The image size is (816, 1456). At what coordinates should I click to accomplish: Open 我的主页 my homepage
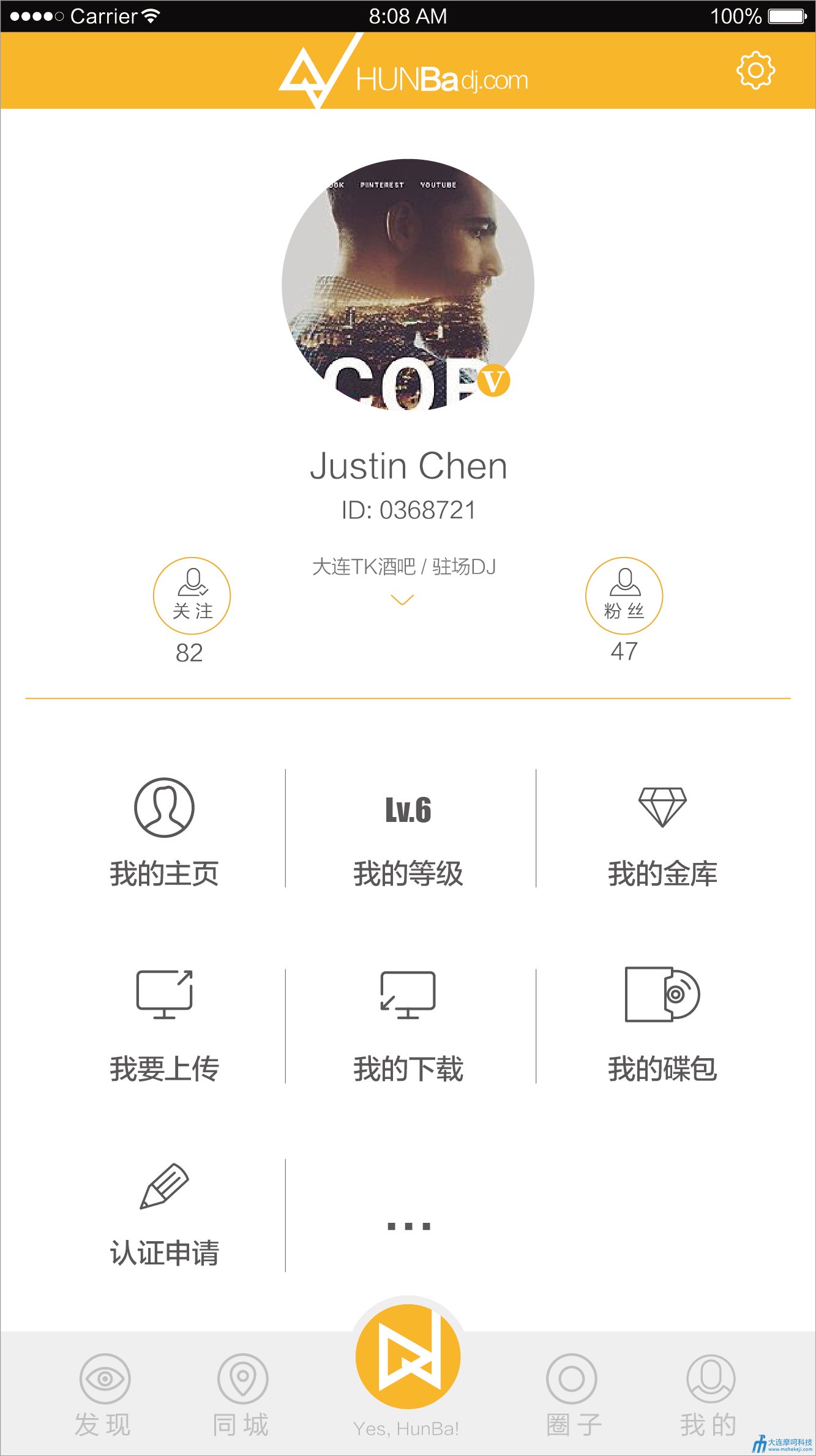[x=164, y=832]
